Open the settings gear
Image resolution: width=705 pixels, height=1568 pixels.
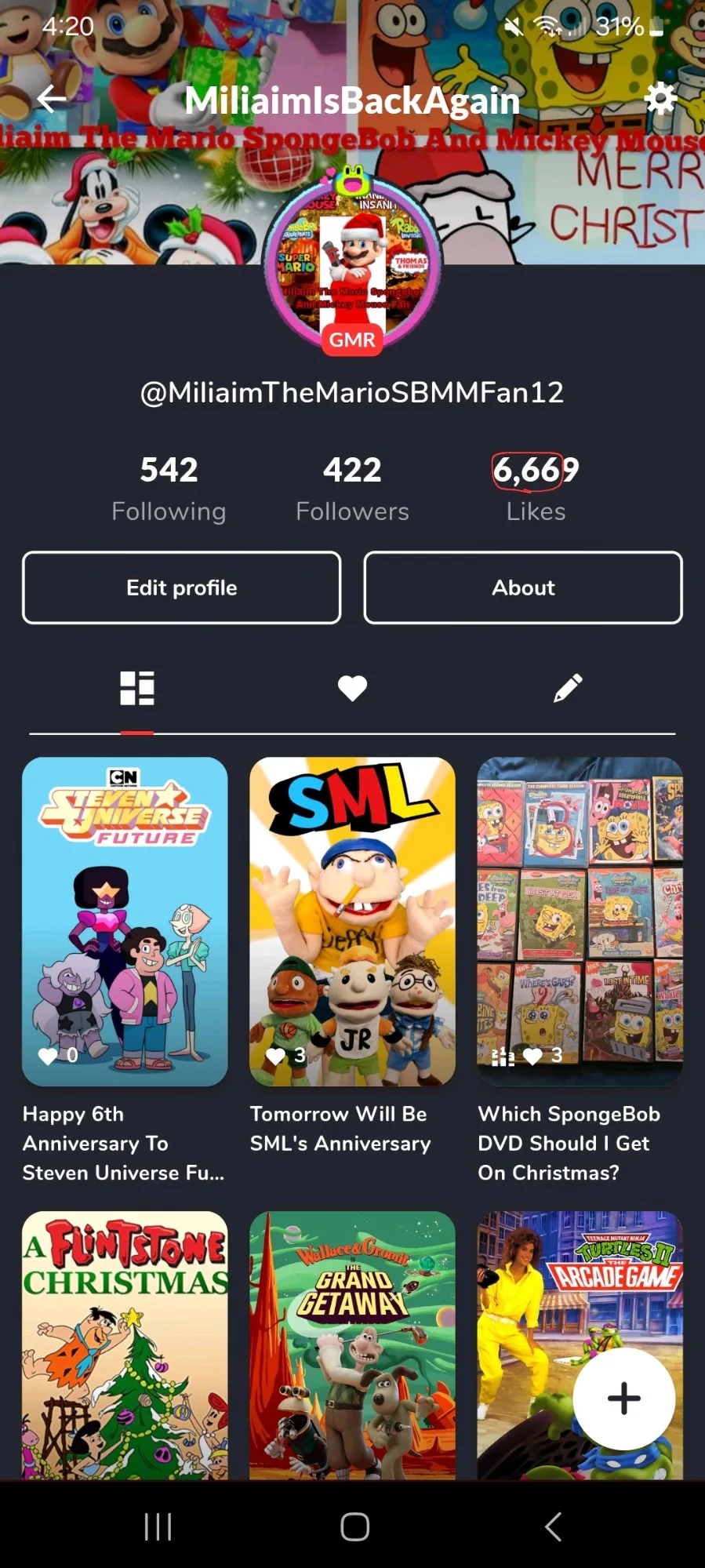pyautogui.click(x=660, y=99)
